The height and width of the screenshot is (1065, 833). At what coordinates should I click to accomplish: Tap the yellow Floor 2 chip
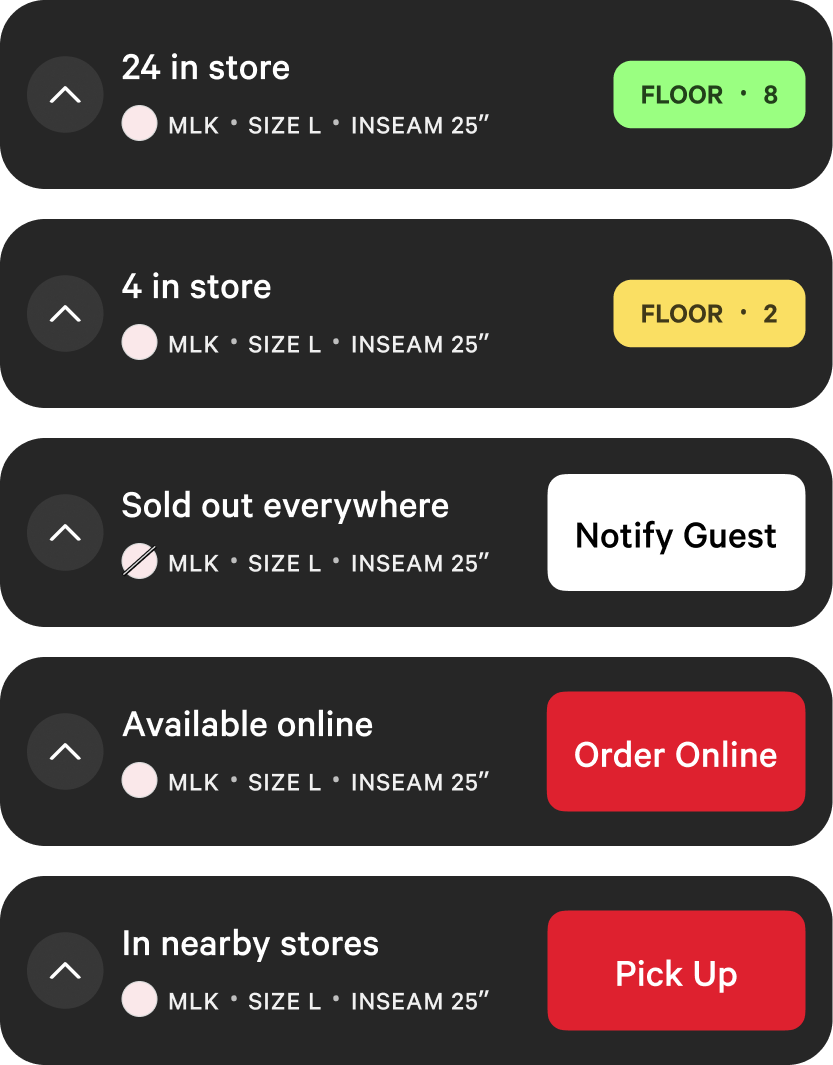708,313
